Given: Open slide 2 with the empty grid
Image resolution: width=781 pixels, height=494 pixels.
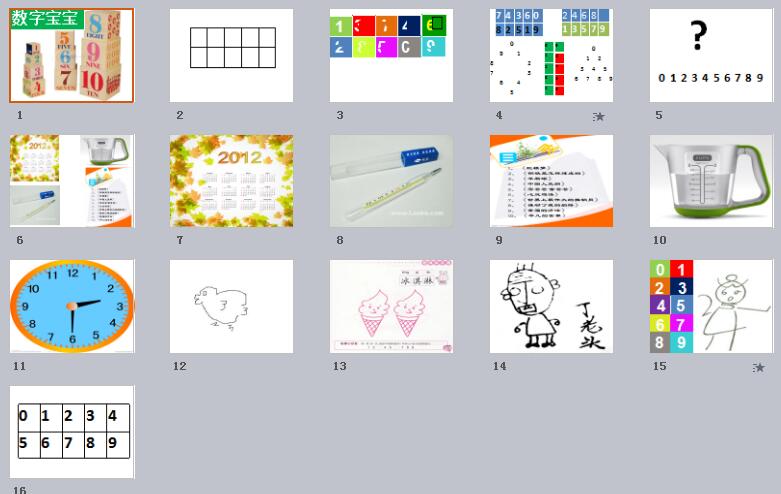Looking at the screenshot, I should pos(231,55).
